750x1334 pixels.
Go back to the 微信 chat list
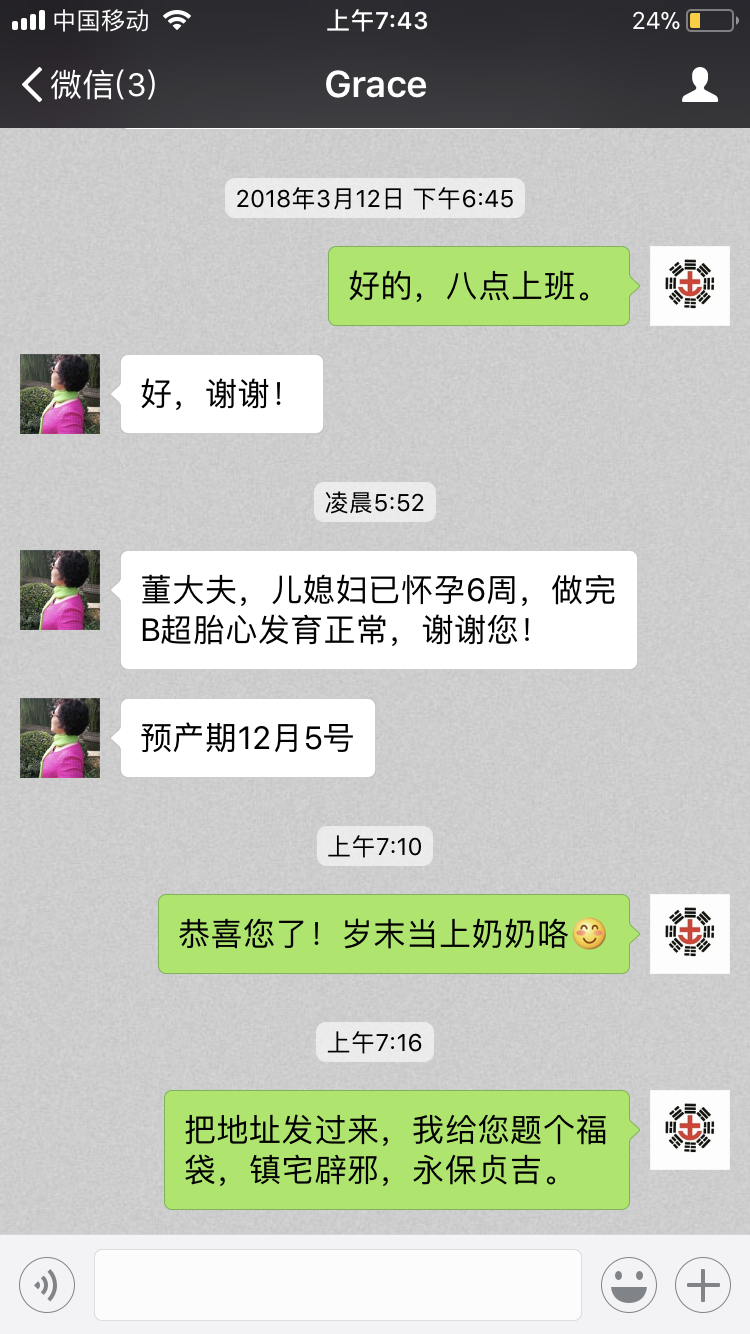(x=88, y=85)
